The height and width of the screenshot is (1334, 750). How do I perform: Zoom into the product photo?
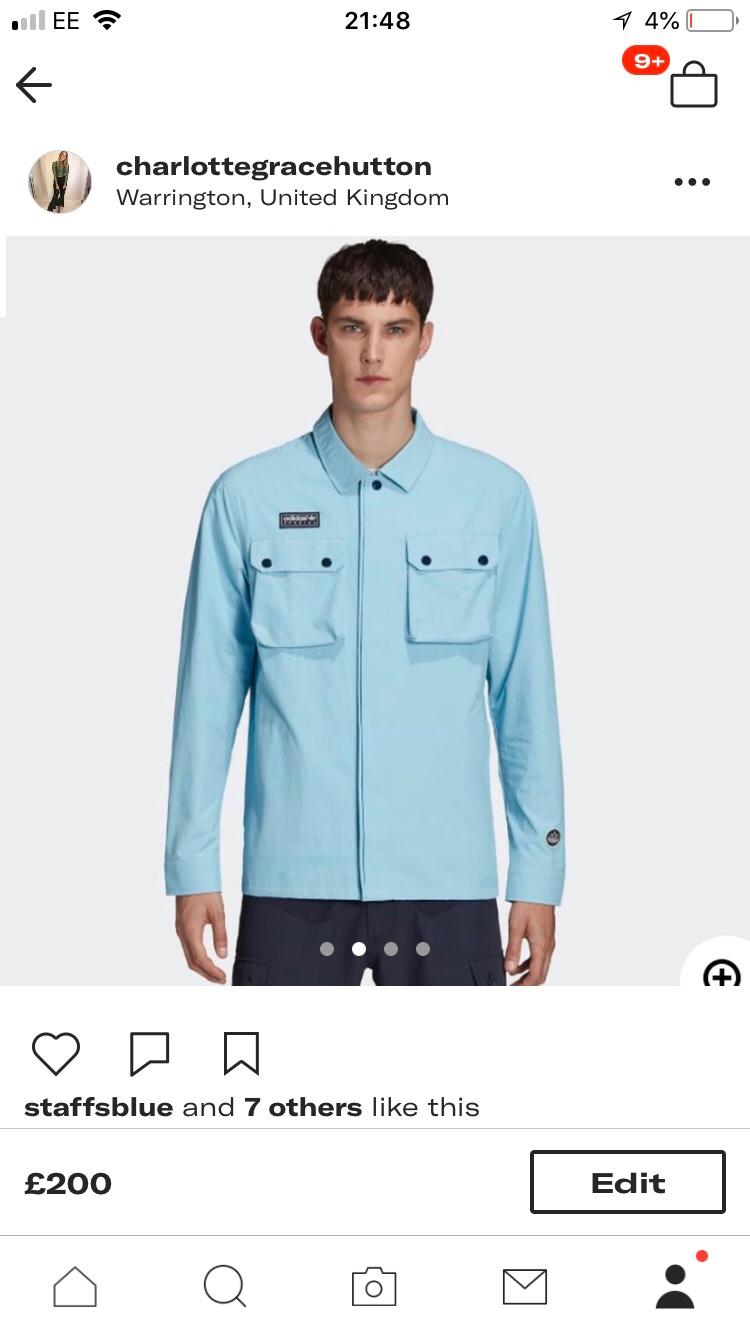tap(722, 972)
